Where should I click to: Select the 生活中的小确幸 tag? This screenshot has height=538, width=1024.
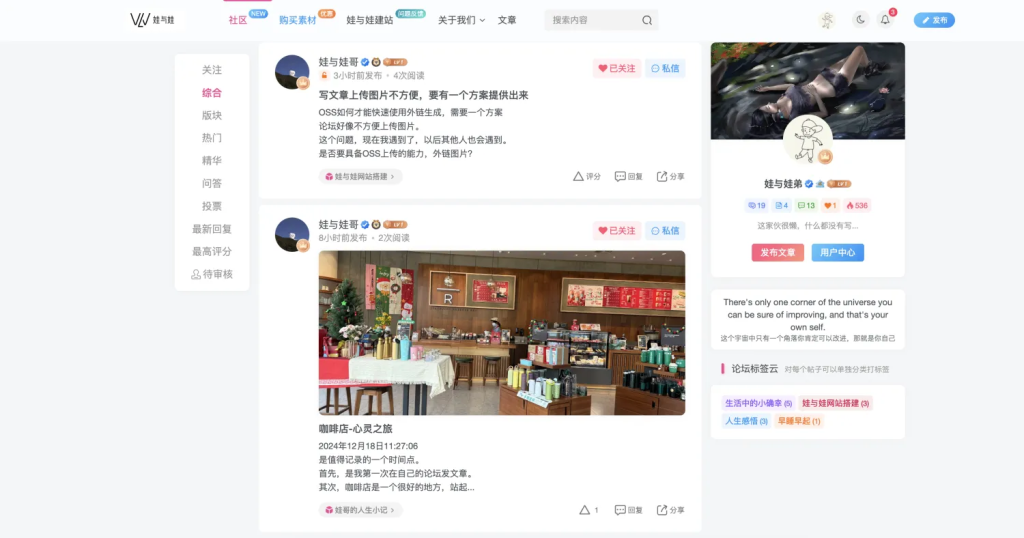click(x=758, y=403)
